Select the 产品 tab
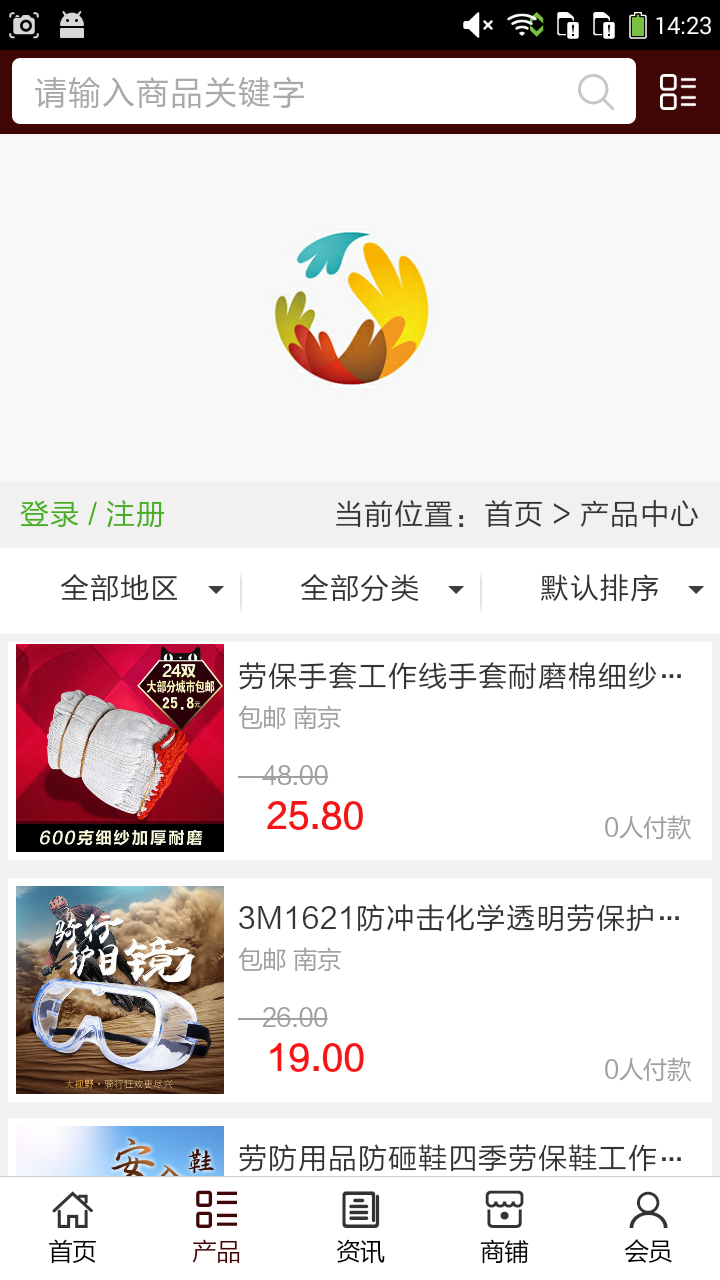720x1280 pixels. (x=216, y=1227)
